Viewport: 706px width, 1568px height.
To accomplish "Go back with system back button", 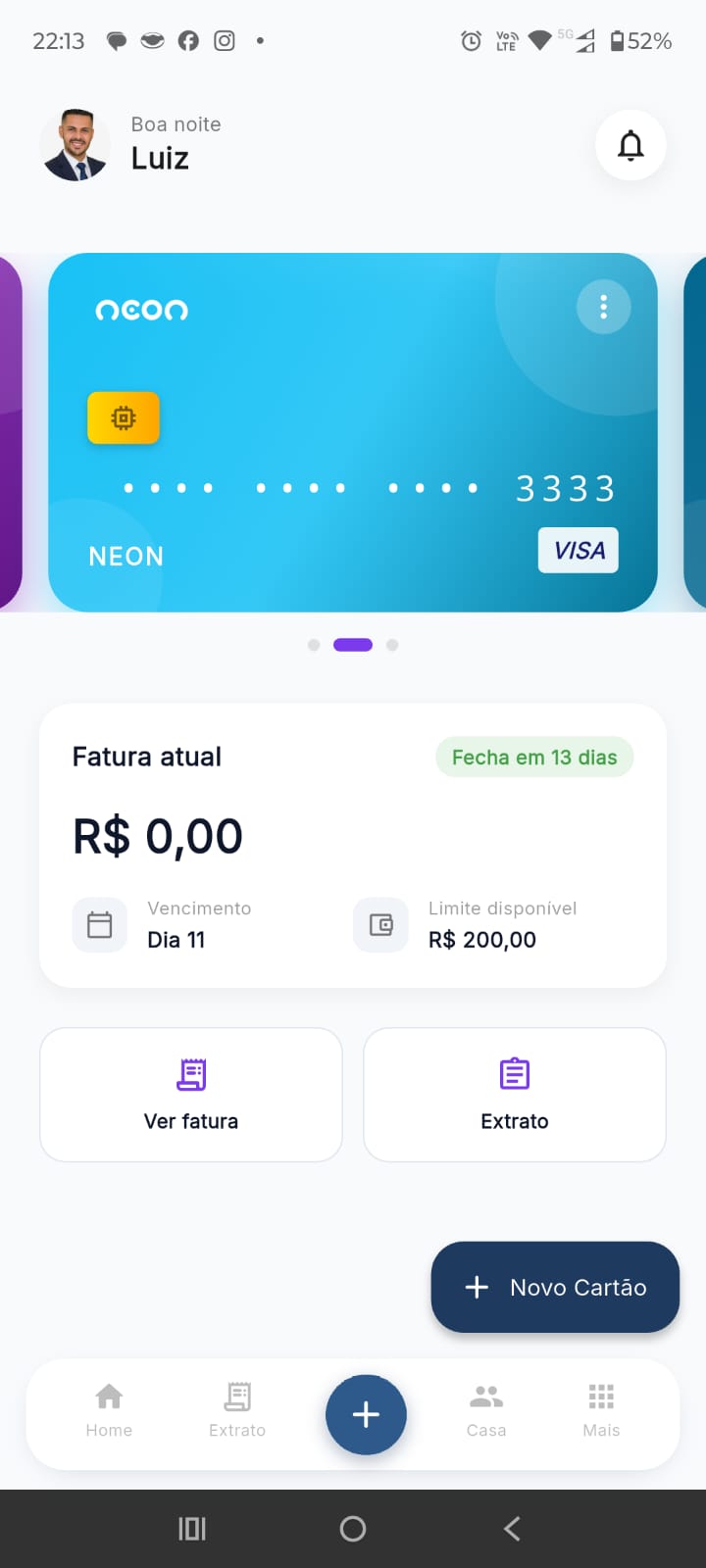I will coord(512,1529).
